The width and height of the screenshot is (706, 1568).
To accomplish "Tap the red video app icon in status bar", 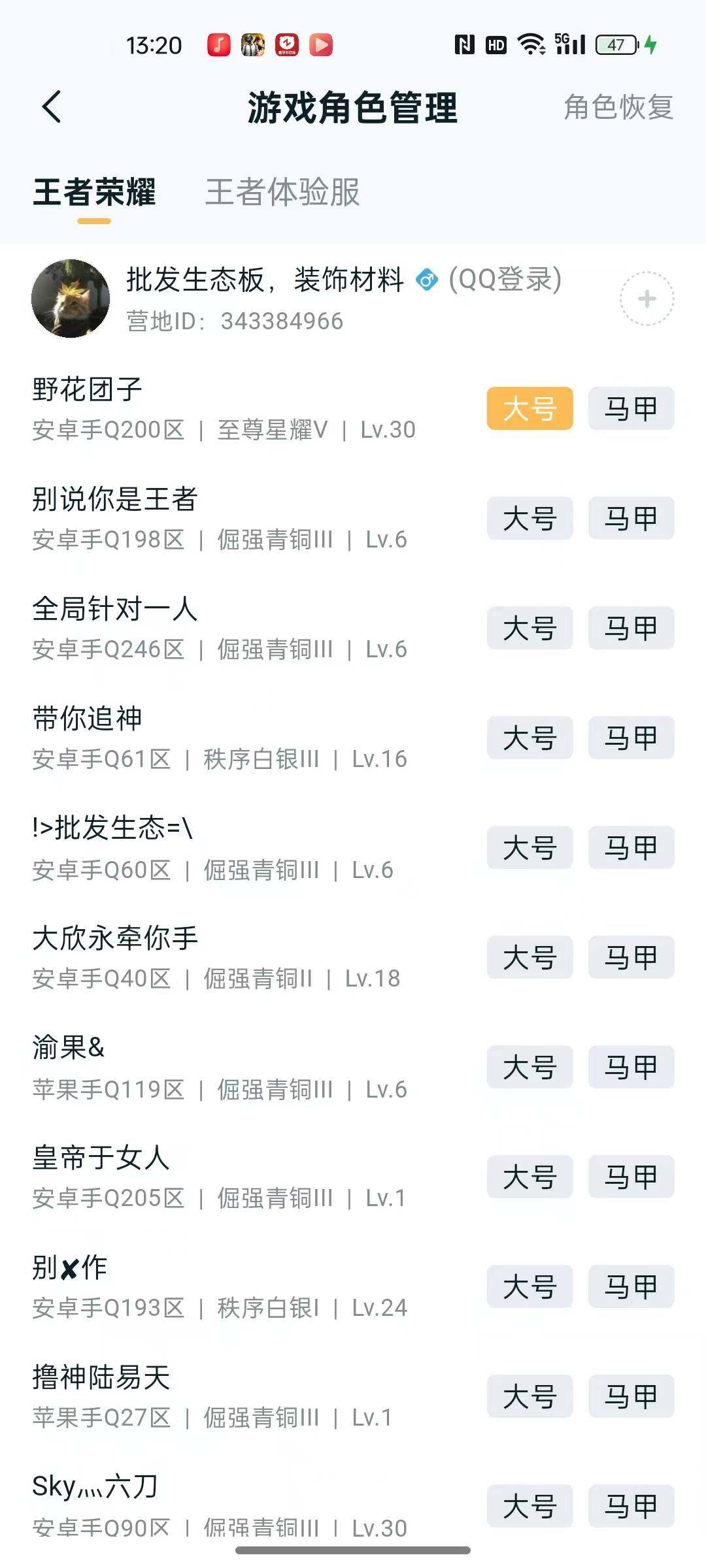I will coord(320,44).
